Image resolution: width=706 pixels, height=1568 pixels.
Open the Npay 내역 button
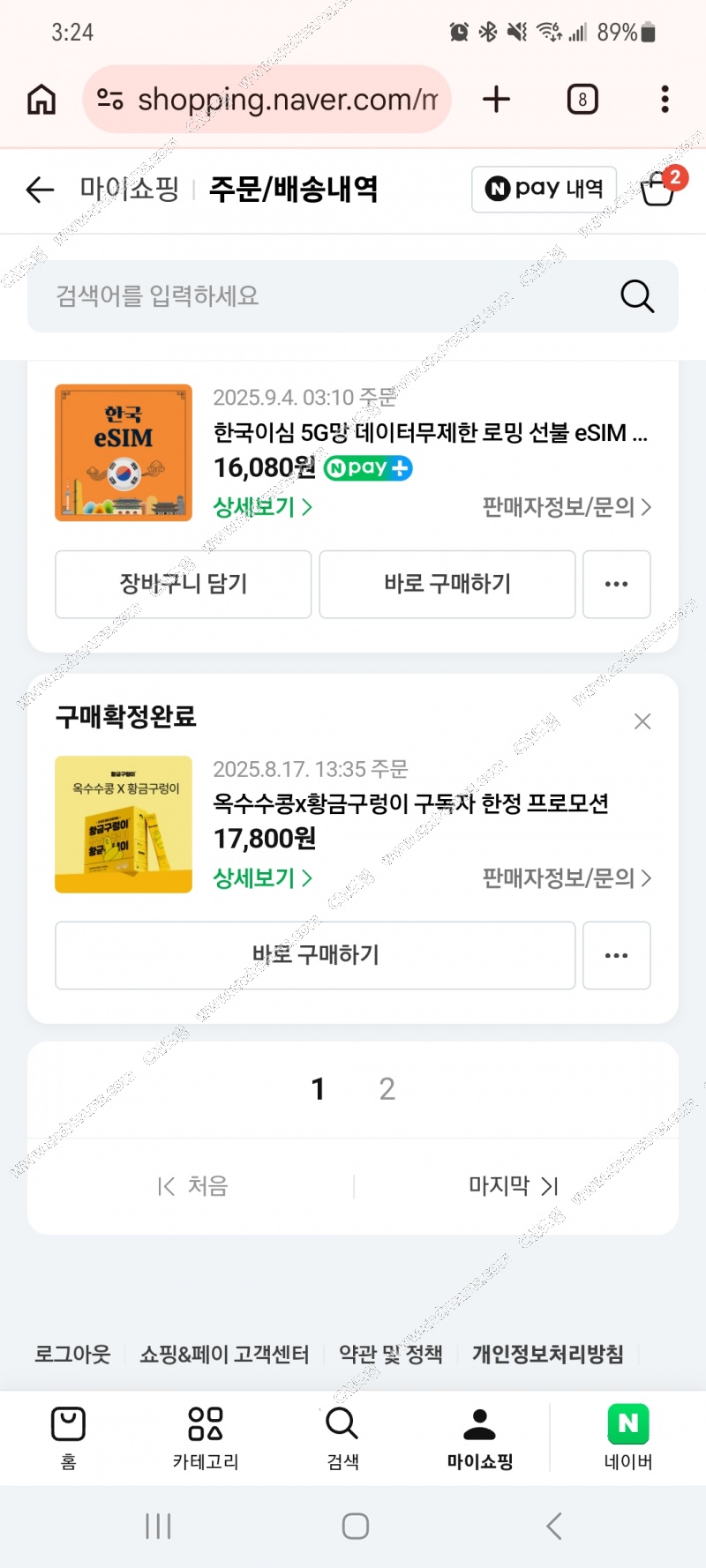pos(544,189)
